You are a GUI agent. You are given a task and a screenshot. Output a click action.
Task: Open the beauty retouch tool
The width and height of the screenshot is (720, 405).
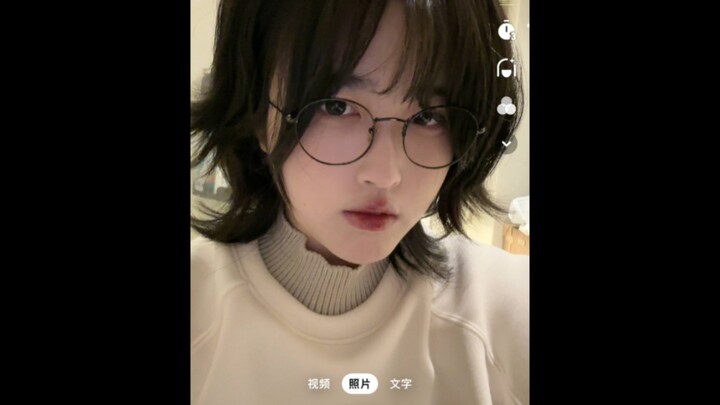[506, 69]
